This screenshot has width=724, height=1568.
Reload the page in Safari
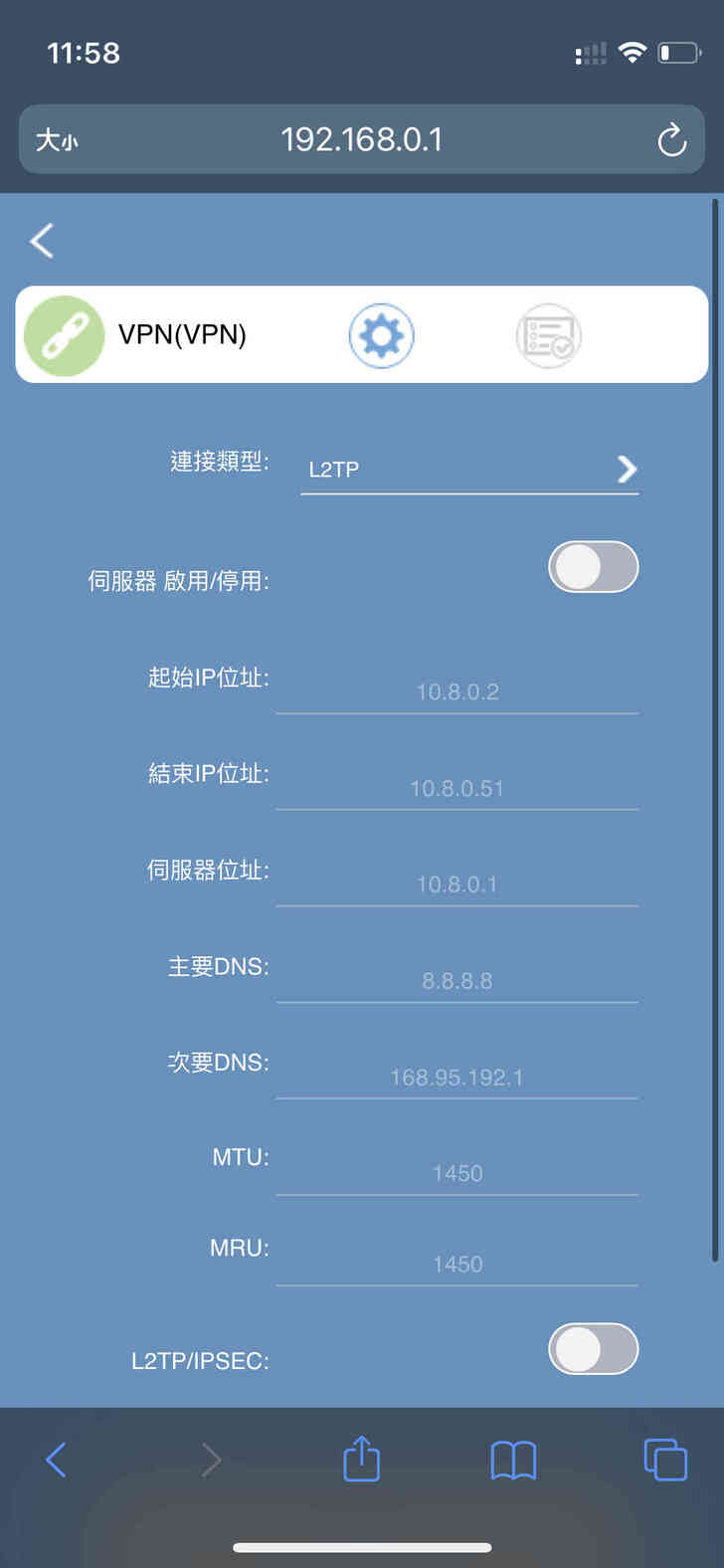point(672,140)
